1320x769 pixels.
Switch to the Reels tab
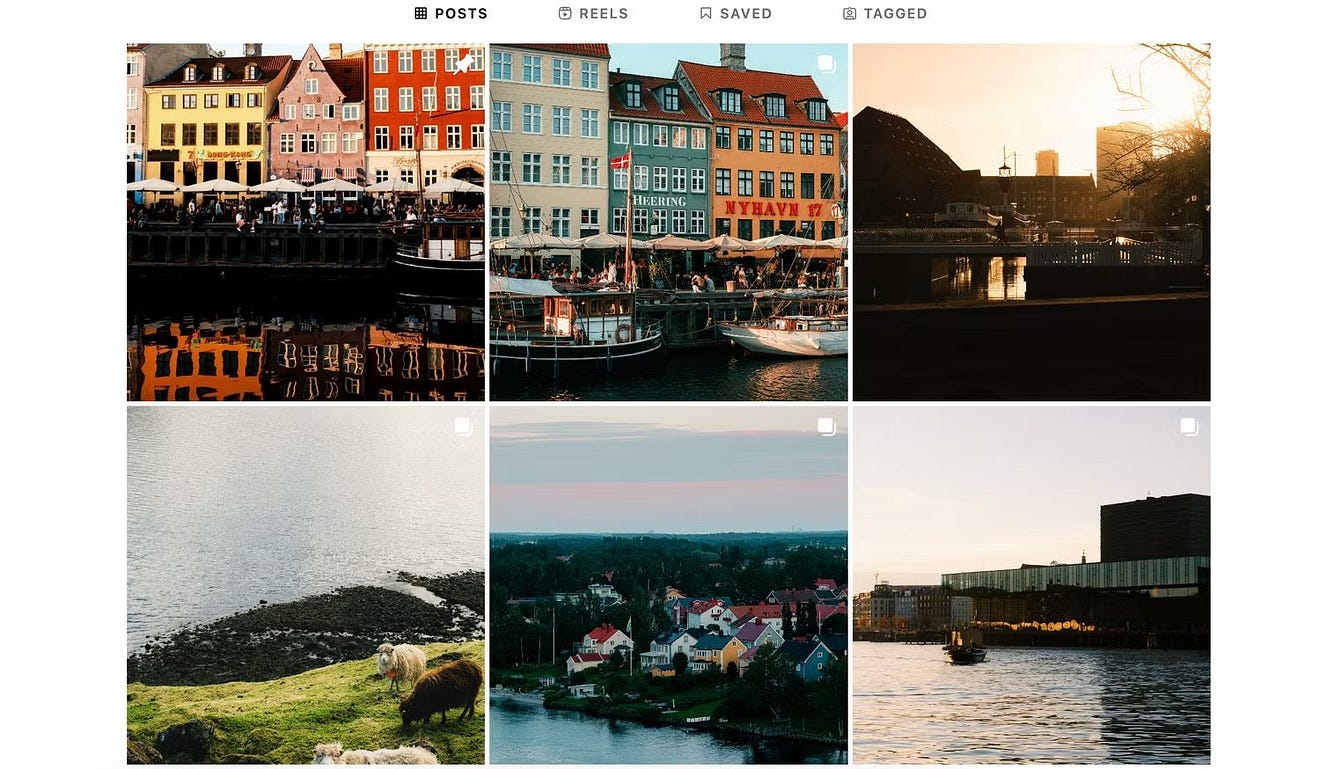click(x=593, y=14)
